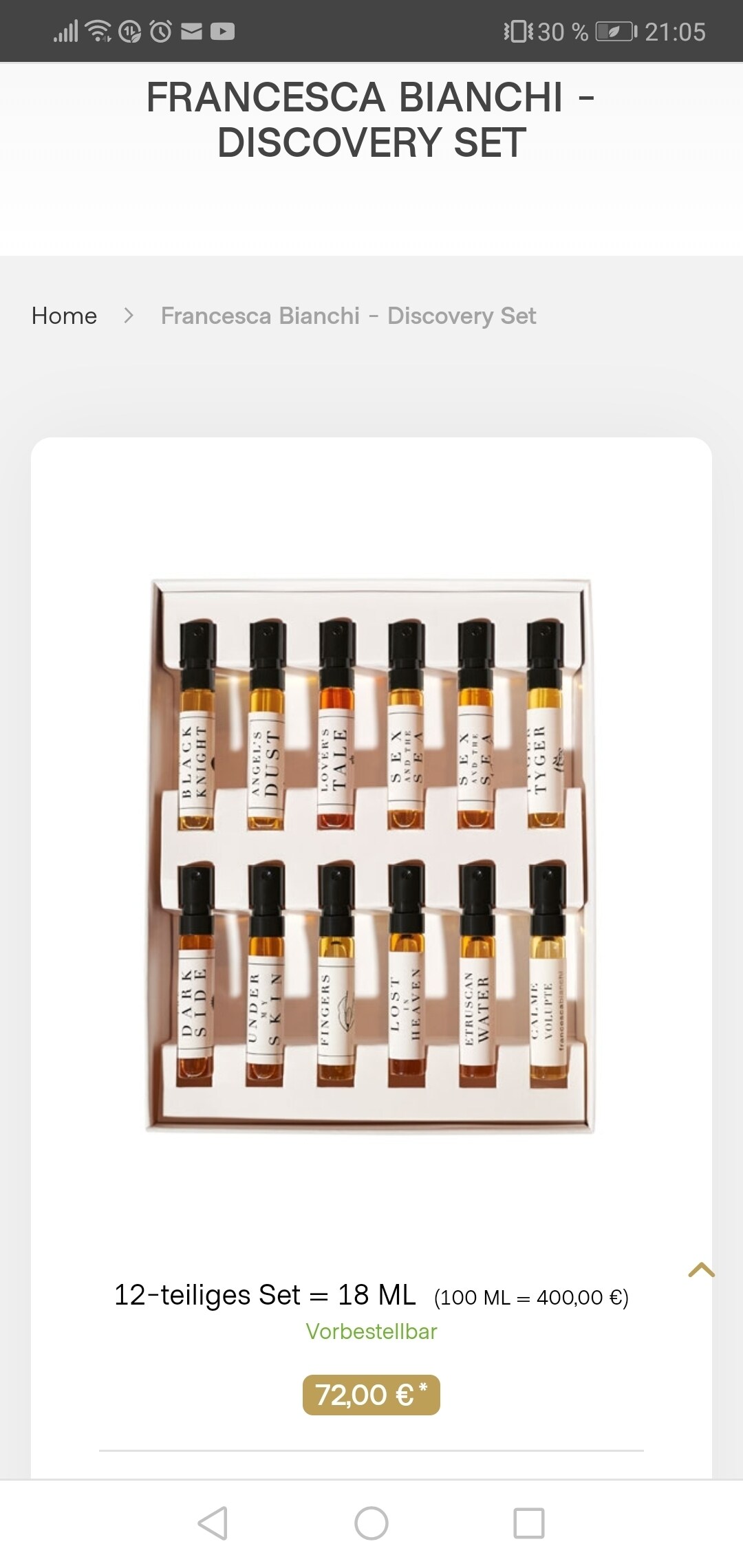
Task: Tap the system home button
Action: click(371, 1523)
